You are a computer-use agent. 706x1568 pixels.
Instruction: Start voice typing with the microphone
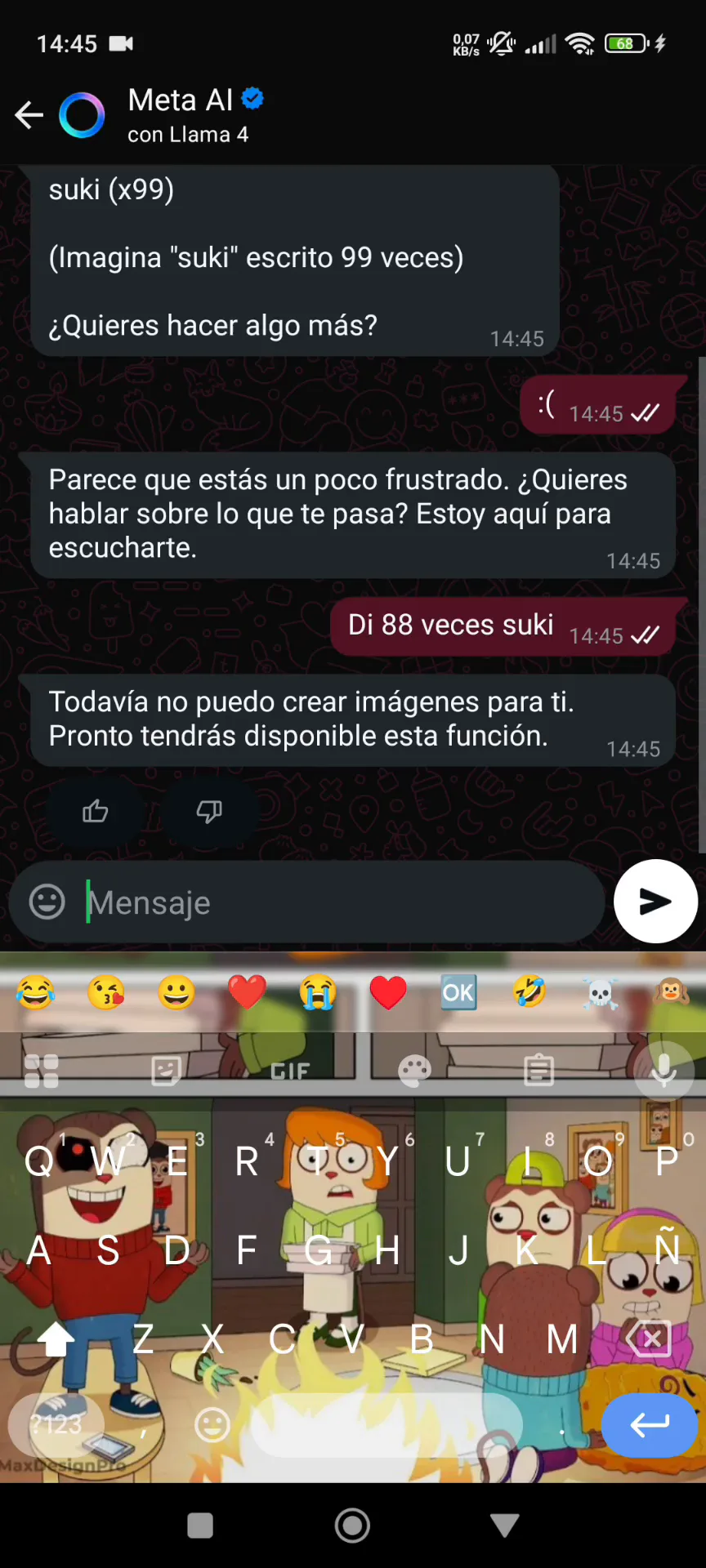pos(664,1071)
